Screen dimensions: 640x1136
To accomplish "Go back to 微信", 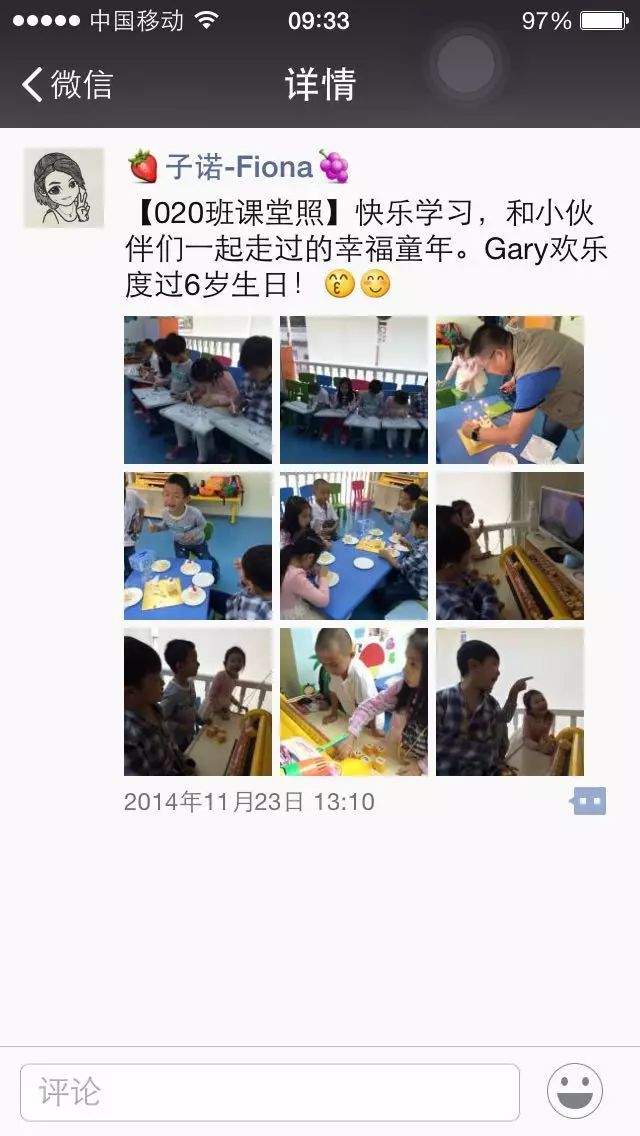I will coord(66,84).
